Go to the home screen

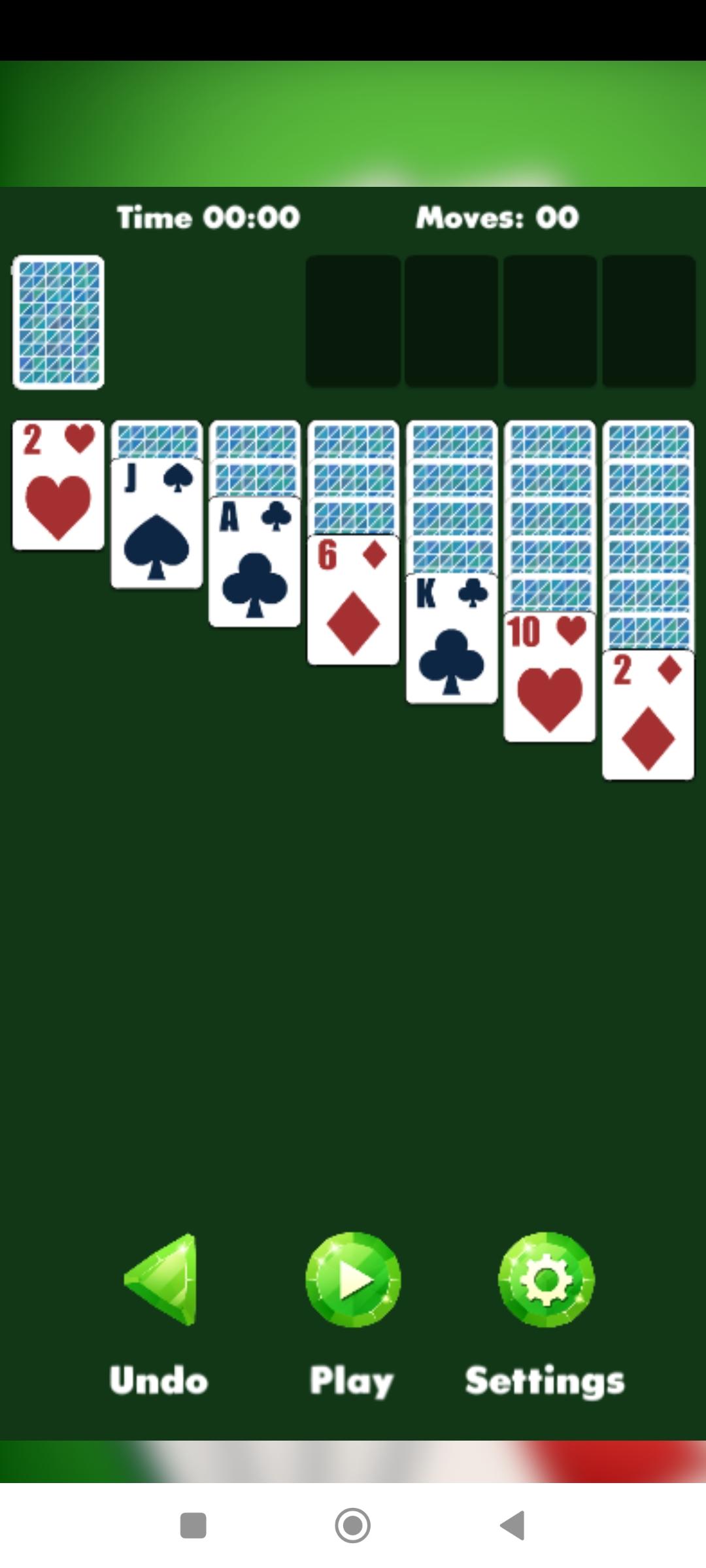353,1526
